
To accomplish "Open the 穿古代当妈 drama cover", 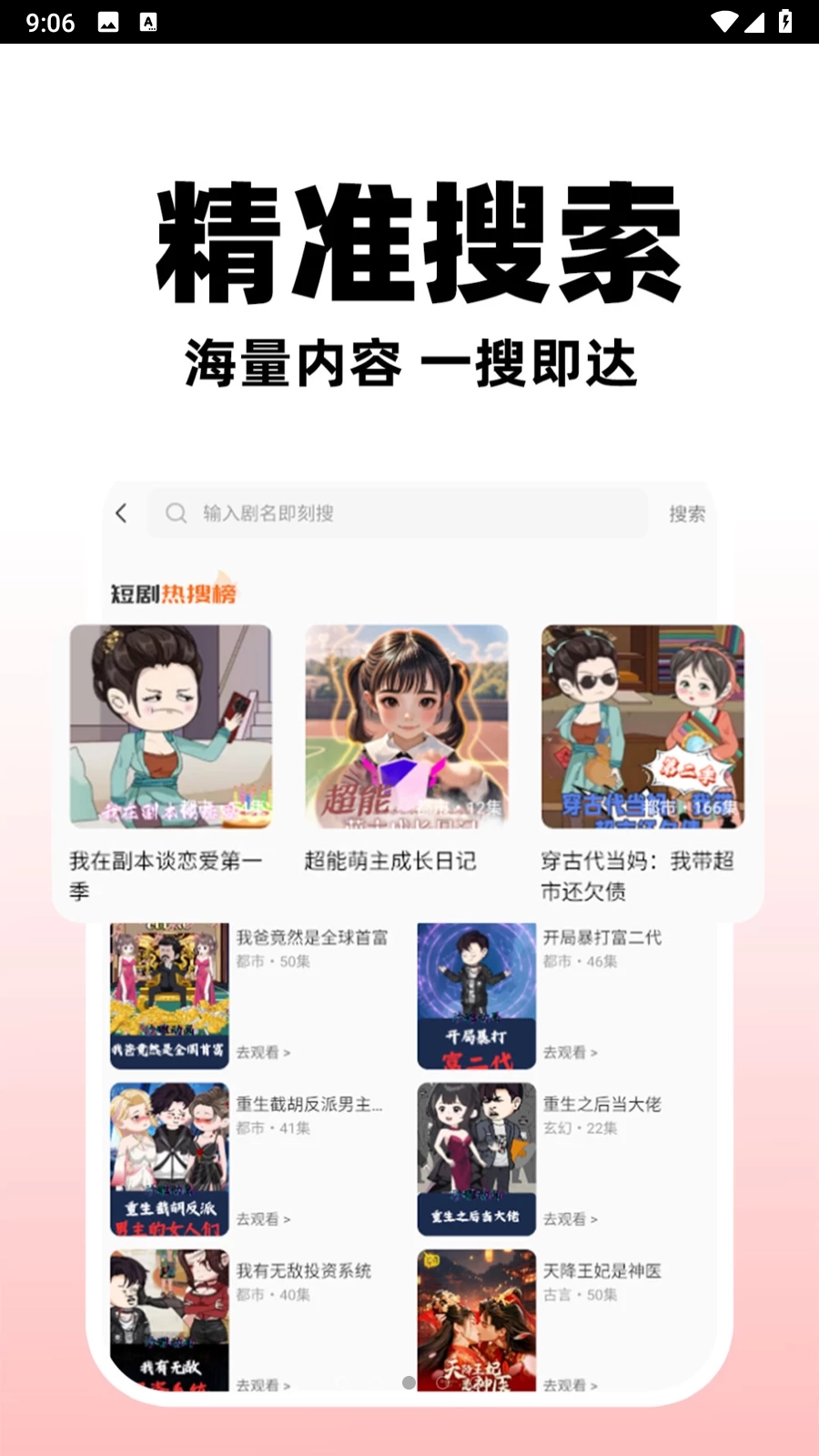I will point(642,726).
